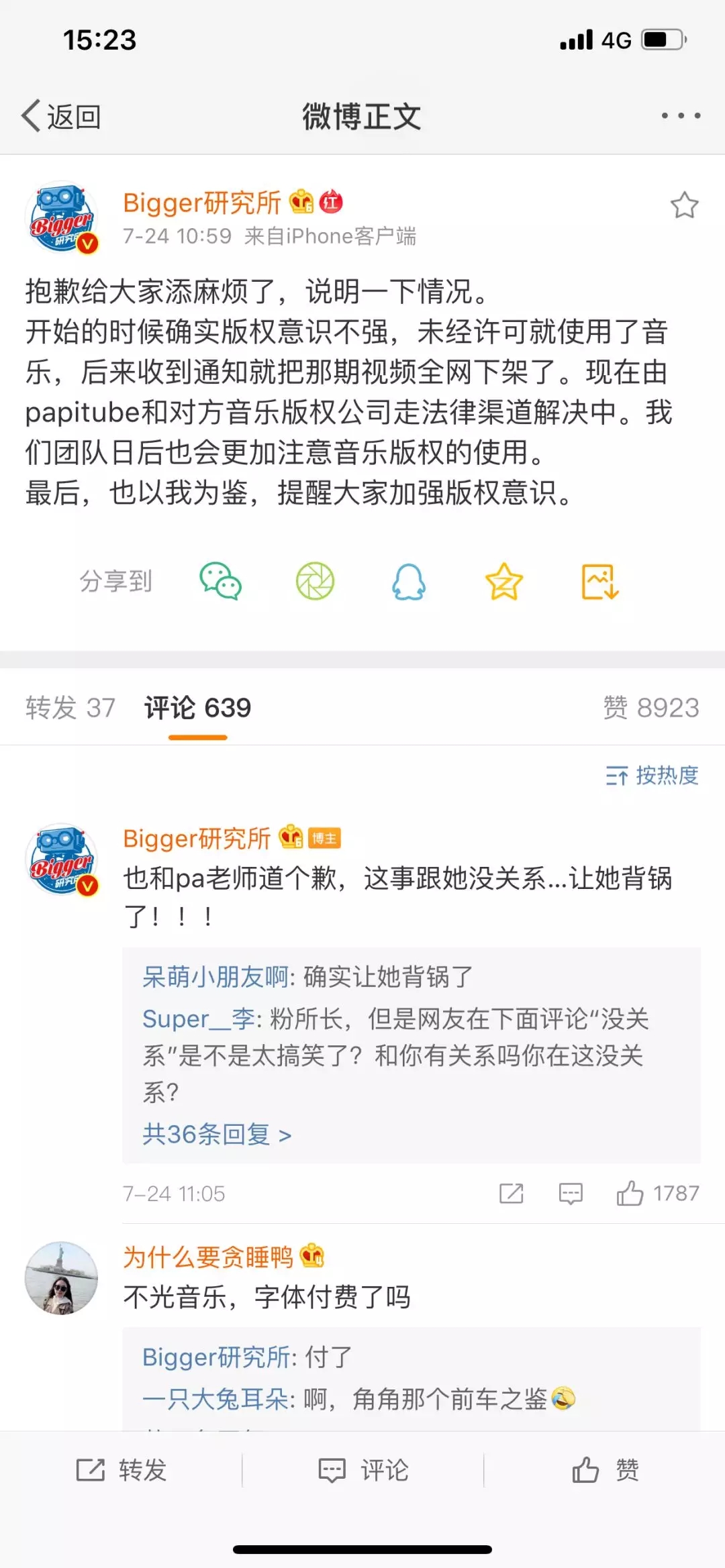Screen dimensions: 725x1568
Task: Tap 评论 in bottom bar
Action: click(x=363, y=1471)
